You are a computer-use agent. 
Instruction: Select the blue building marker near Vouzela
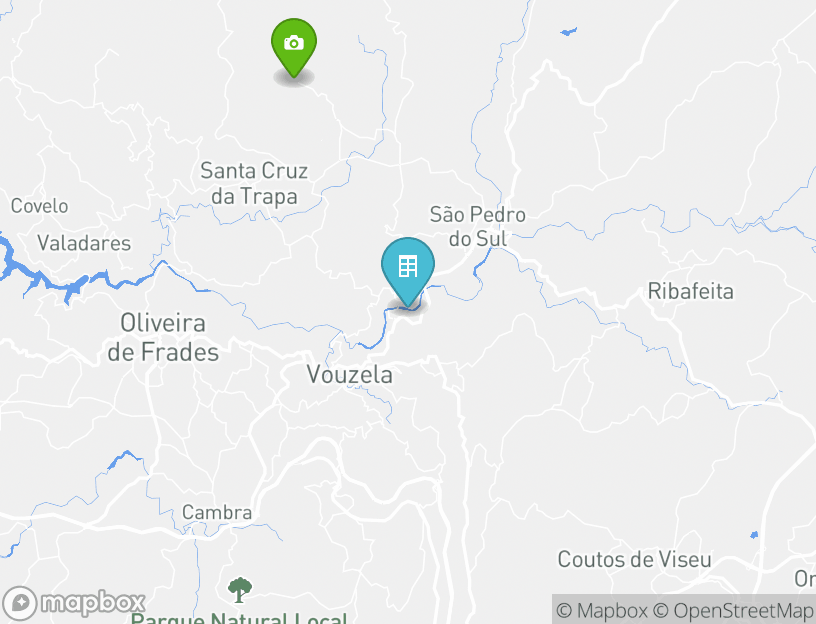coord(407,268)
